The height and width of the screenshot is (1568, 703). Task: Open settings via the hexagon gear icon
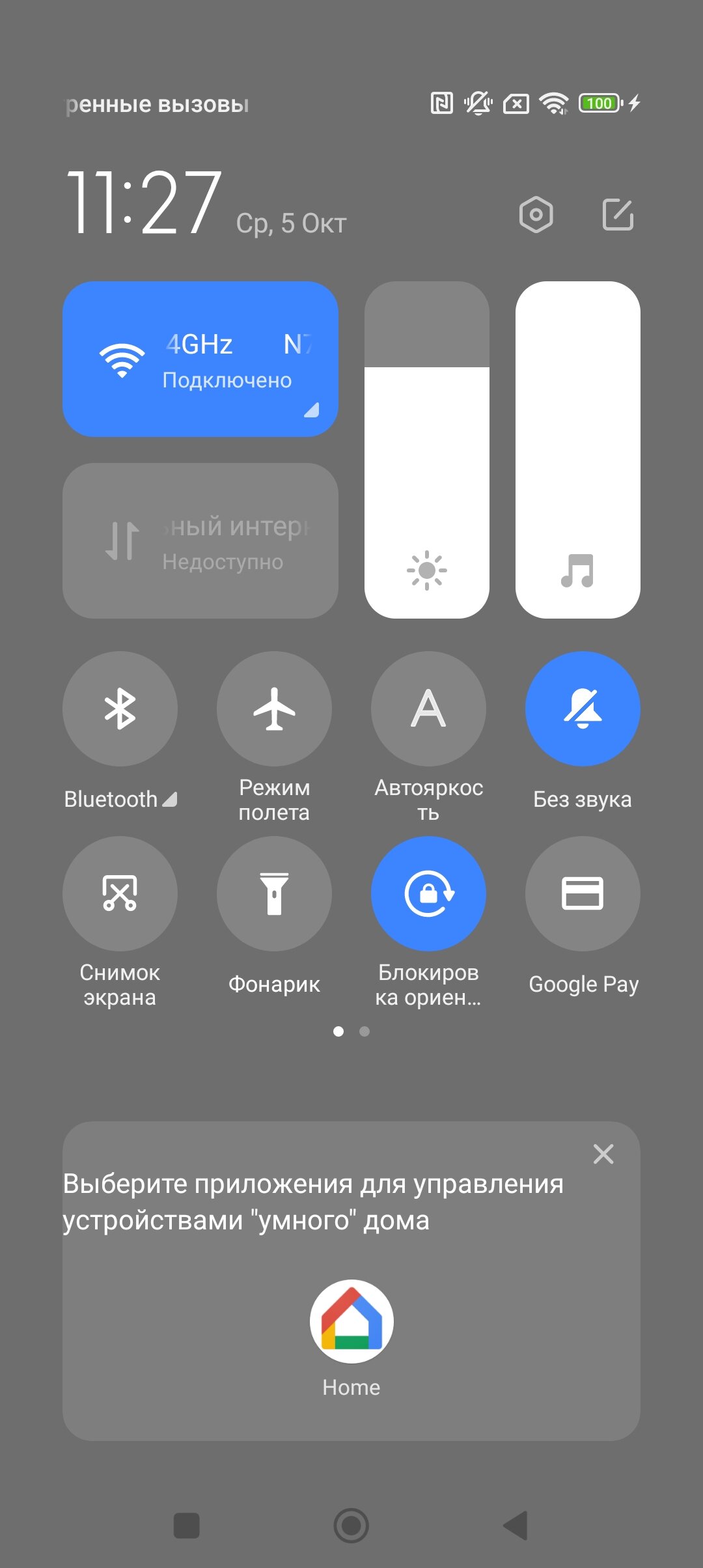pos(536,214)
